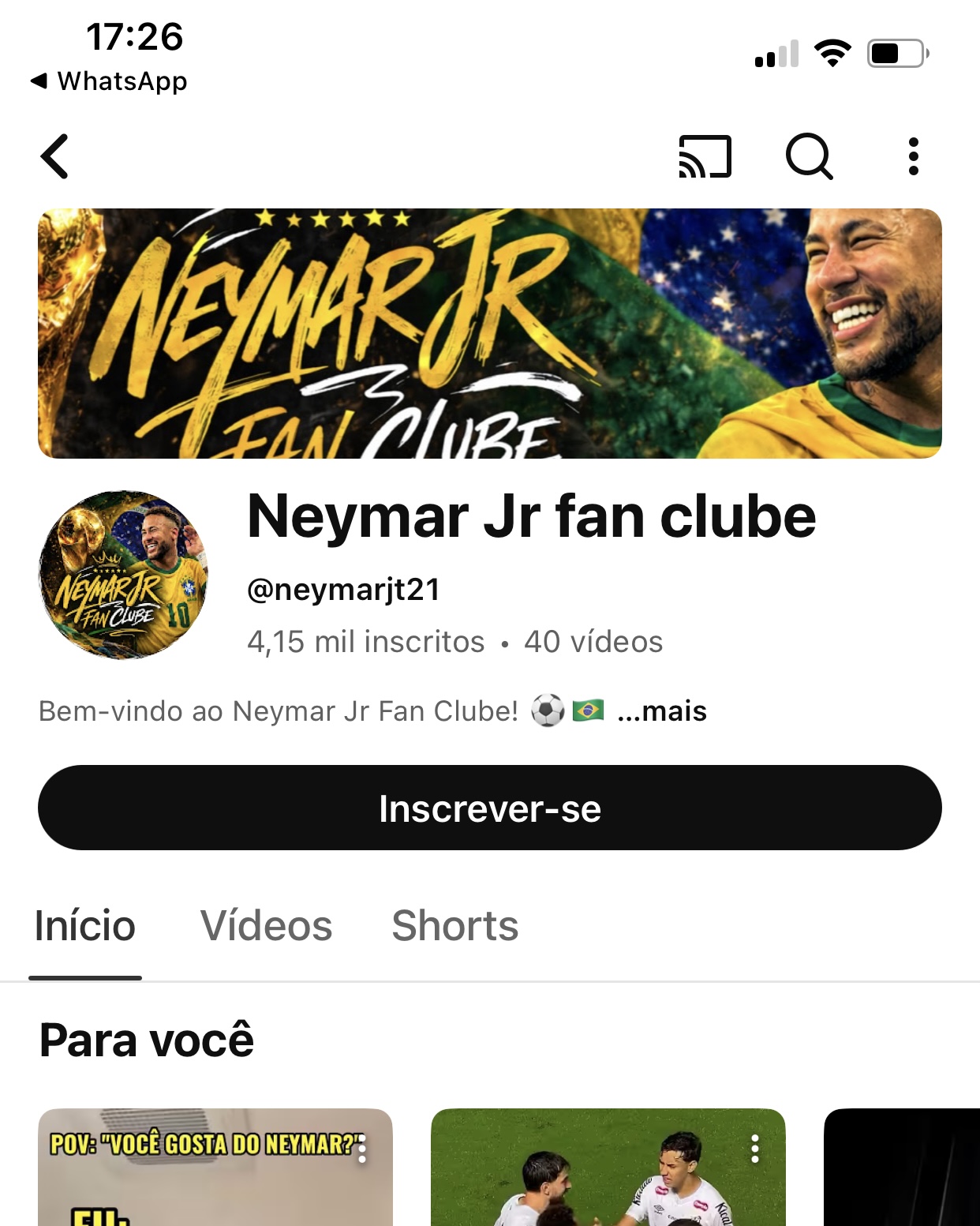Viewport: 980px width, 1226px height.
Task: Open options for the "Você gosta do Neymar?" video
Action: [x=362, y=1149]
